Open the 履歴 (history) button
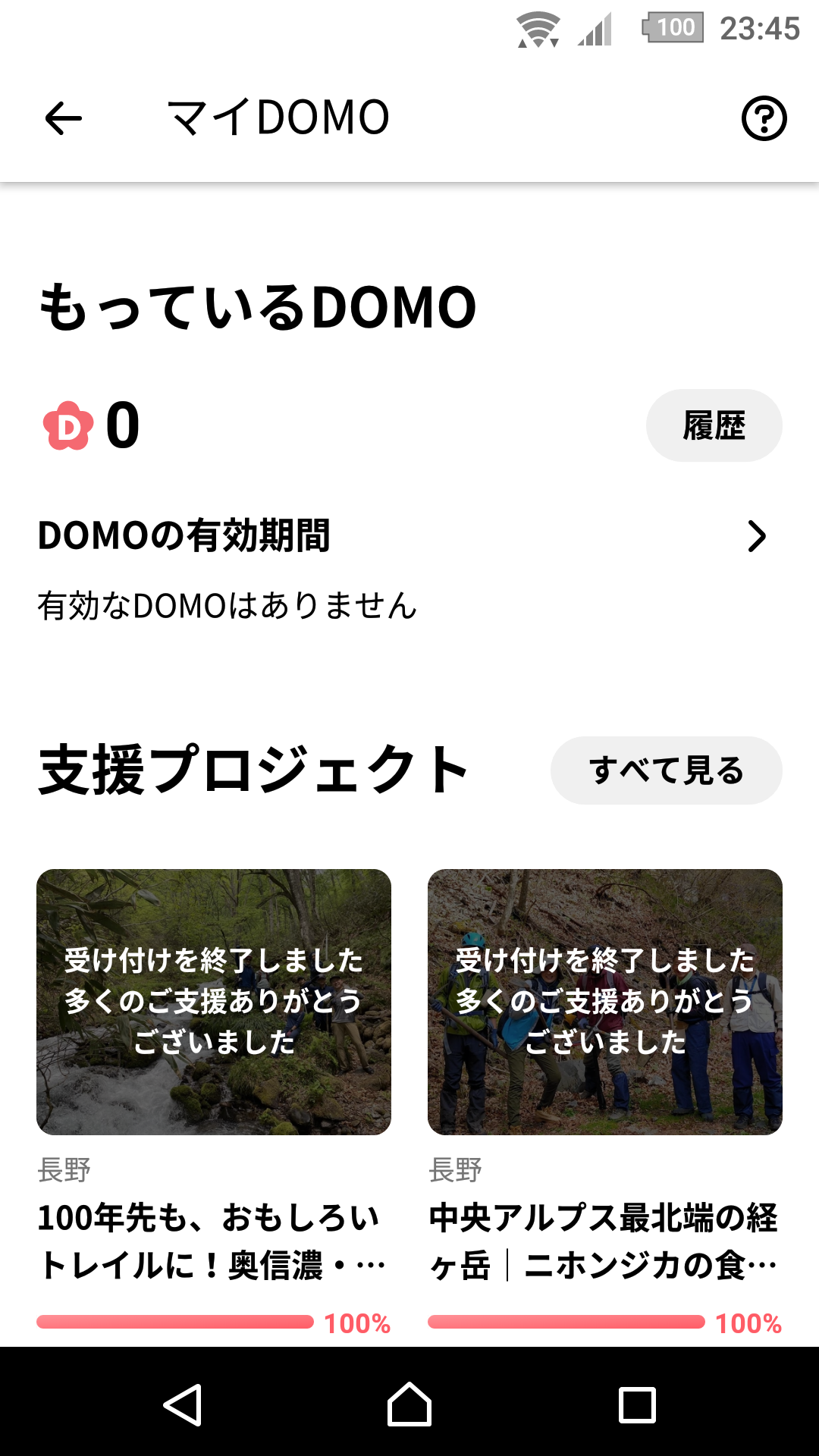The width and height of the screenshot is (819, 1456). click(714, 425)
